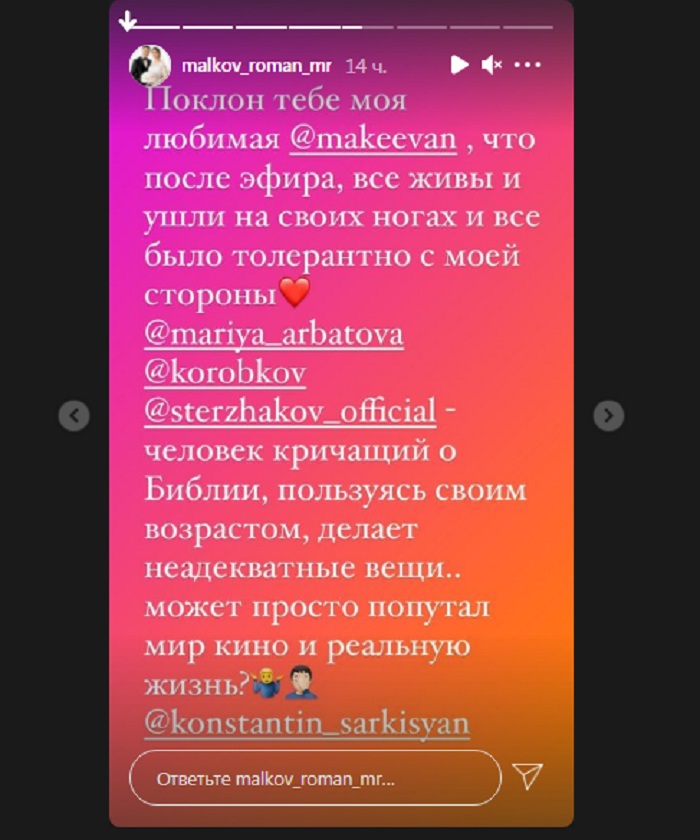Share the story via paper plane icon
The image size is (700, 840).
[x=528, y=777]
